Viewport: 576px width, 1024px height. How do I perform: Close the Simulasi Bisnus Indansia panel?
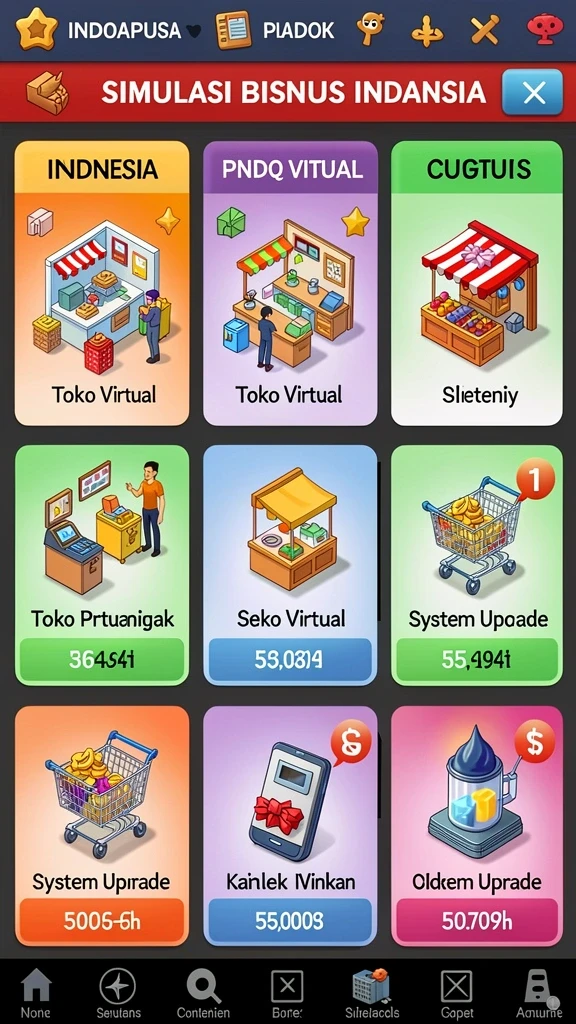click(x=532, y=93)
